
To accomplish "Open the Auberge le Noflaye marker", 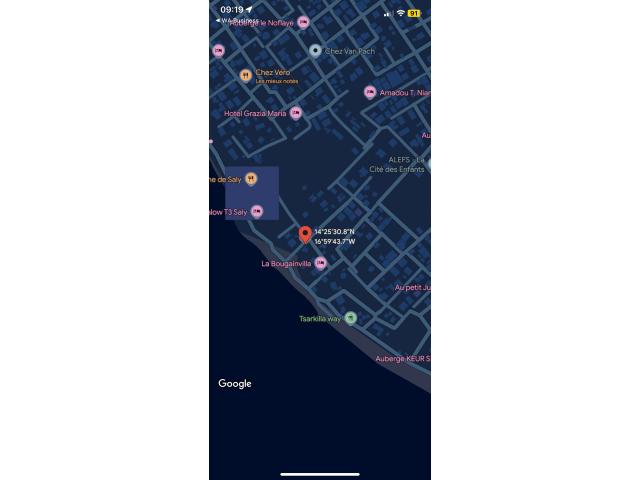I will pos(303,22).
